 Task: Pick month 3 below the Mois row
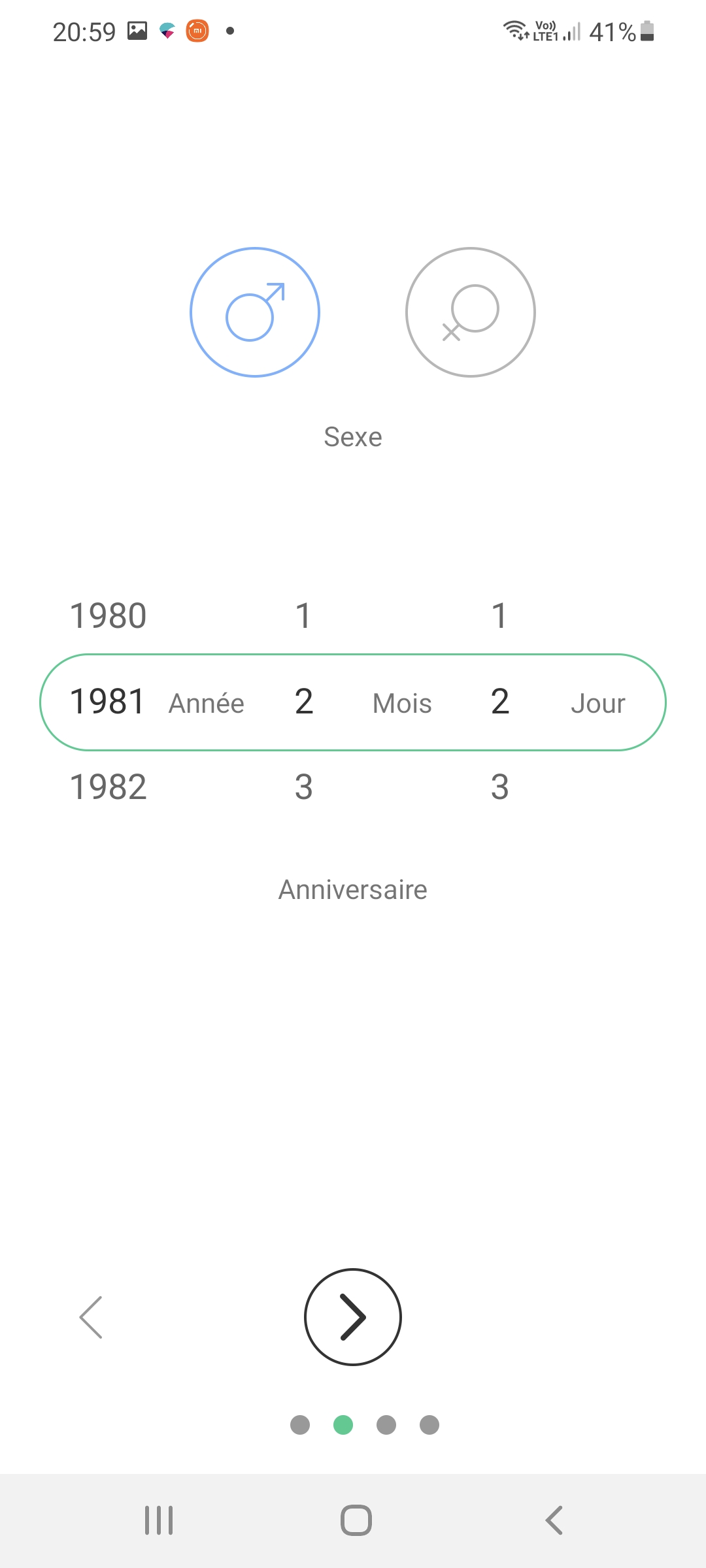click(x=303, y=787)
